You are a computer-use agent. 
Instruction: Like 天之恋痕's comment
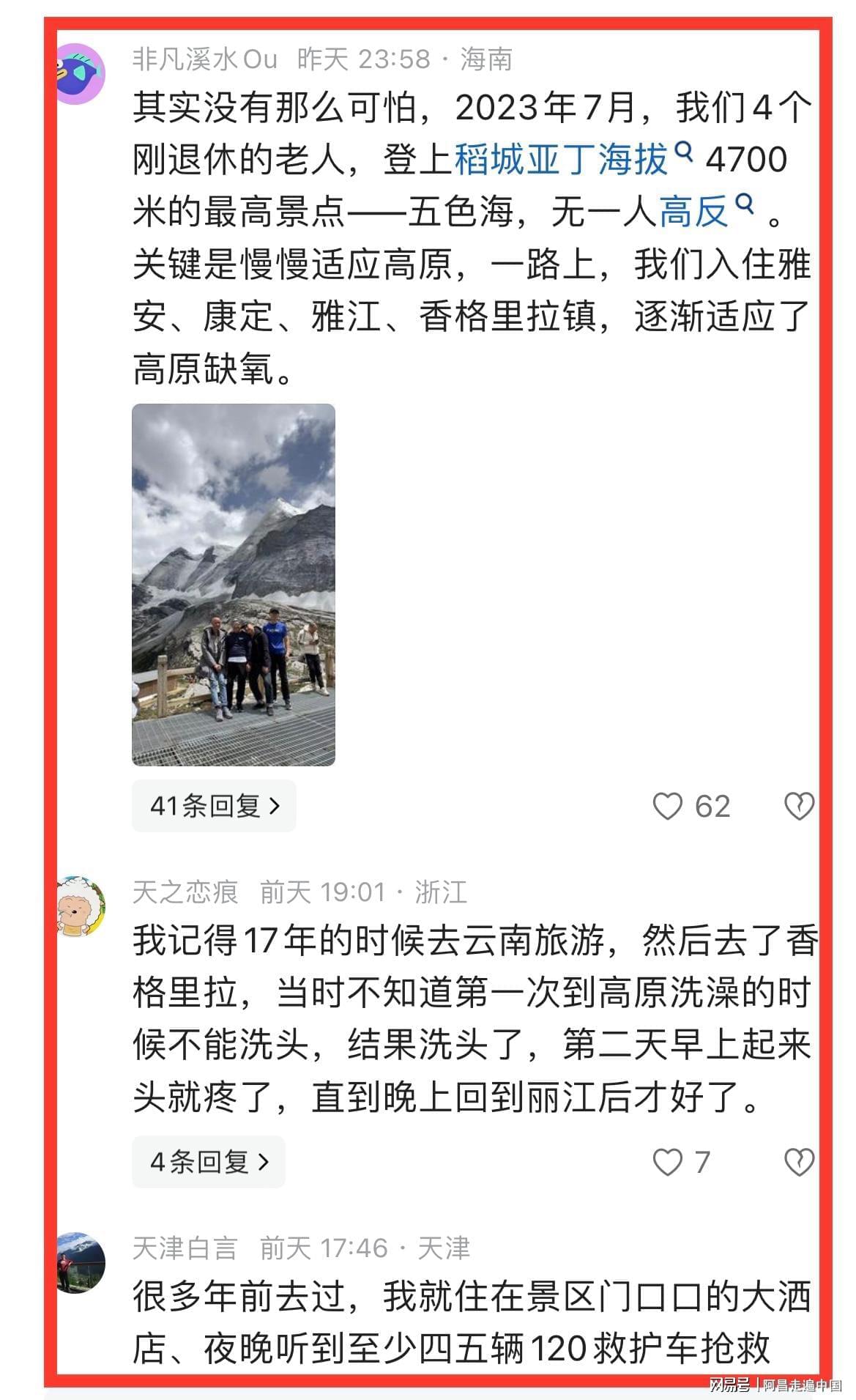pos(681,1163)
